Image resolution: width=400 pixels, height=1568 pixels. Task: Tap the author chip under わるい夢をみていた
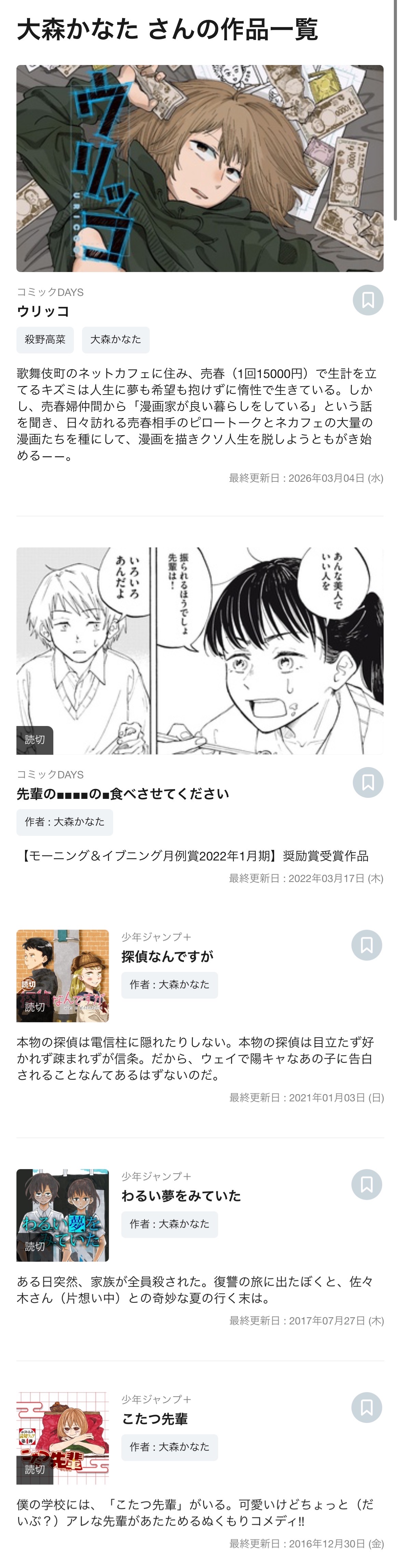pos(169,1223)
